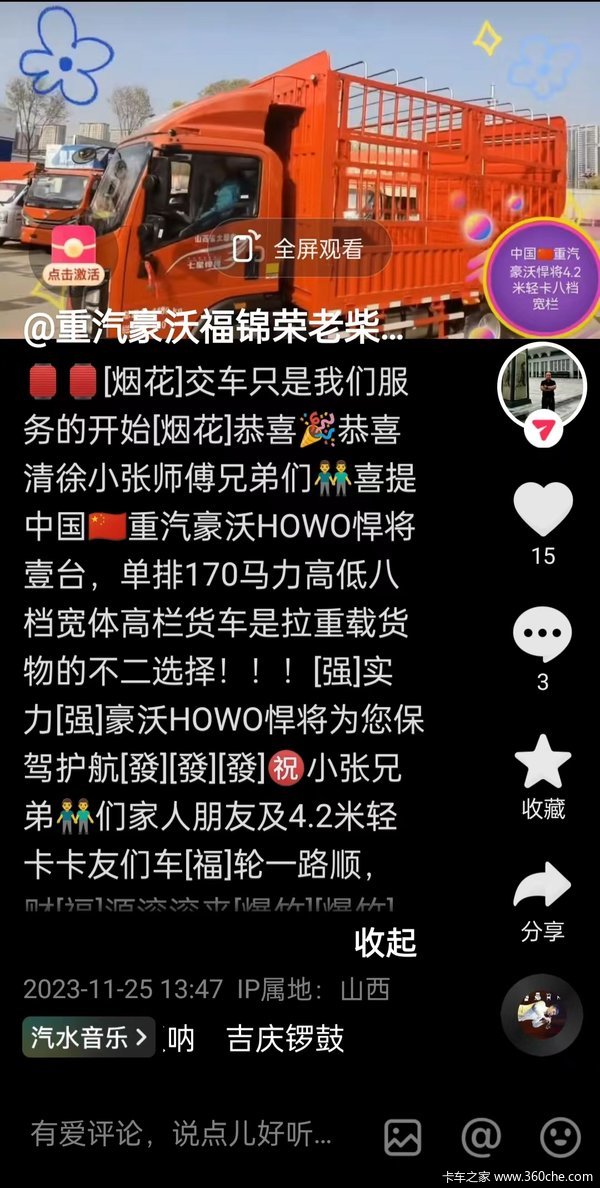Mention someone with the @ icon
The height and width of the screenshot is (1188, 600).
(x=481, y=1137)
